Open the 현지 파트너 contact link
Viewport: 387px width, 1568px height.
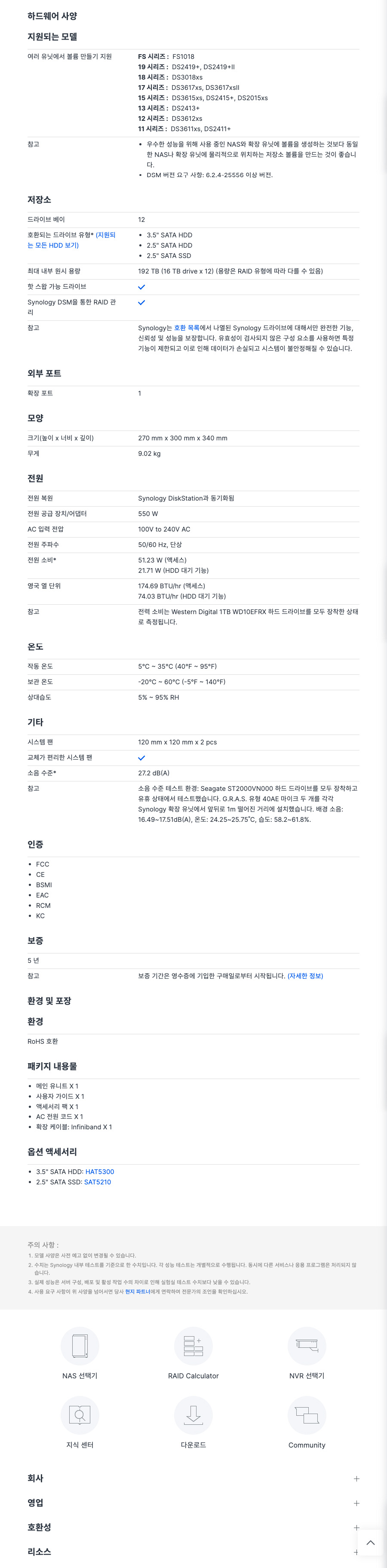[x=138, y=1291]
